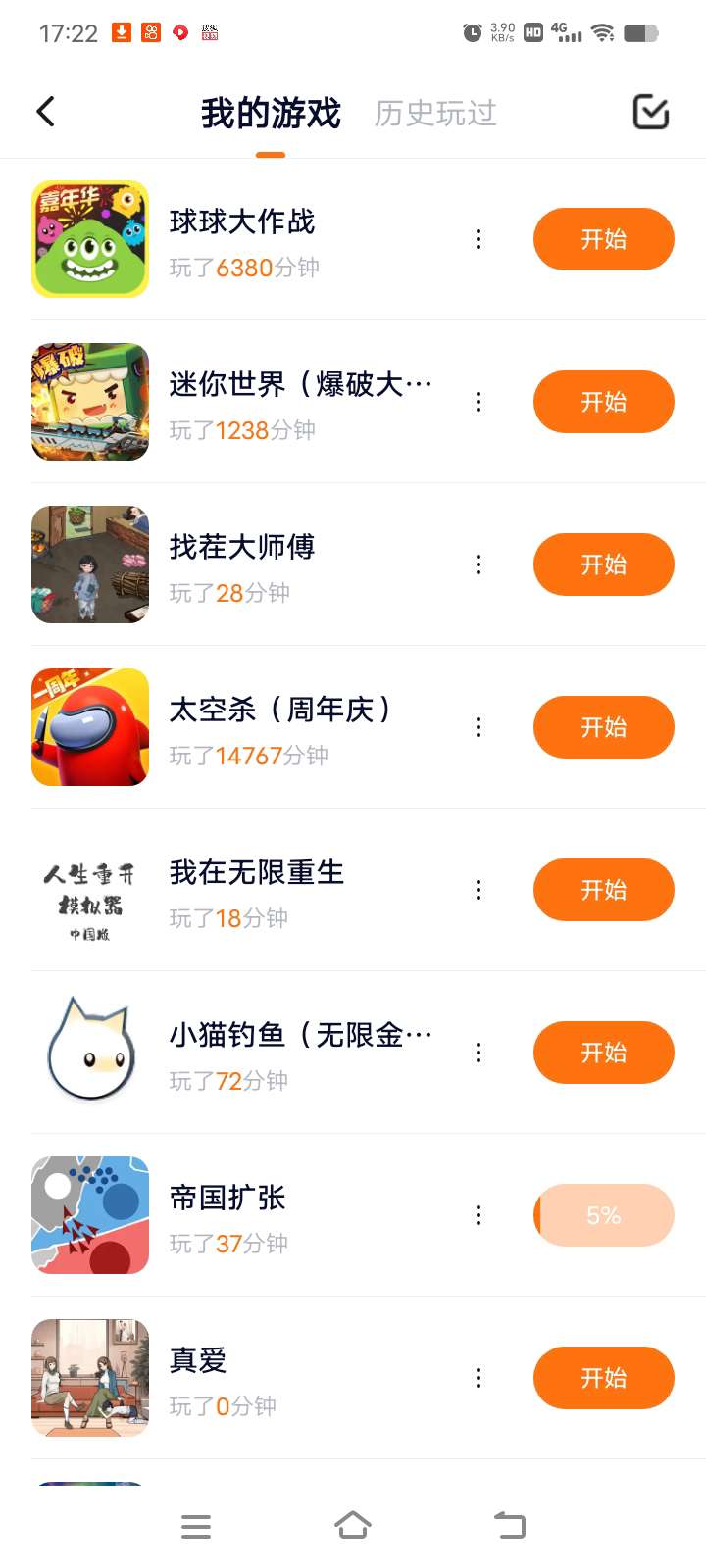Go back using the top-left arrow

(x=46, y=112)
